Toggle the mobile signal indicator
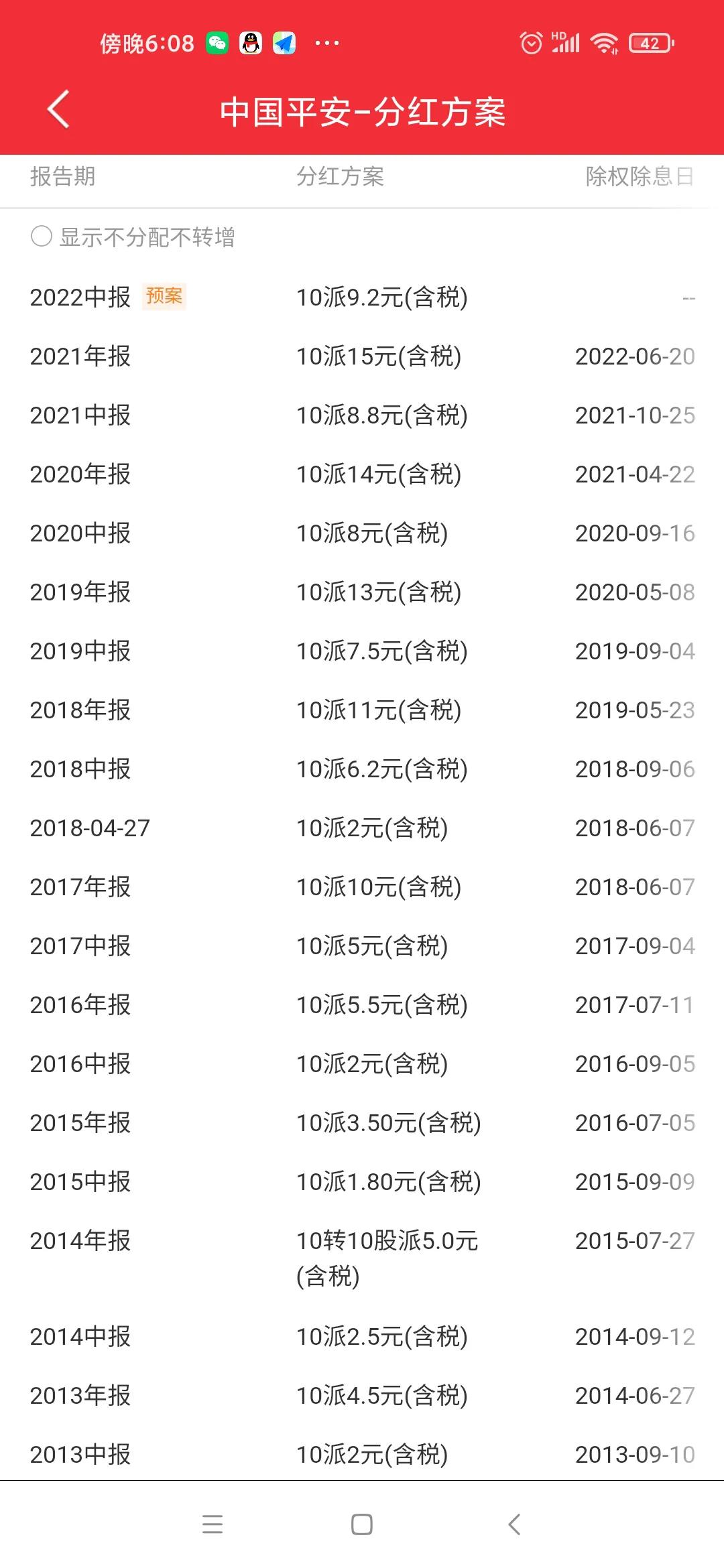This screenshot has height=1568, width=724. 565,43
